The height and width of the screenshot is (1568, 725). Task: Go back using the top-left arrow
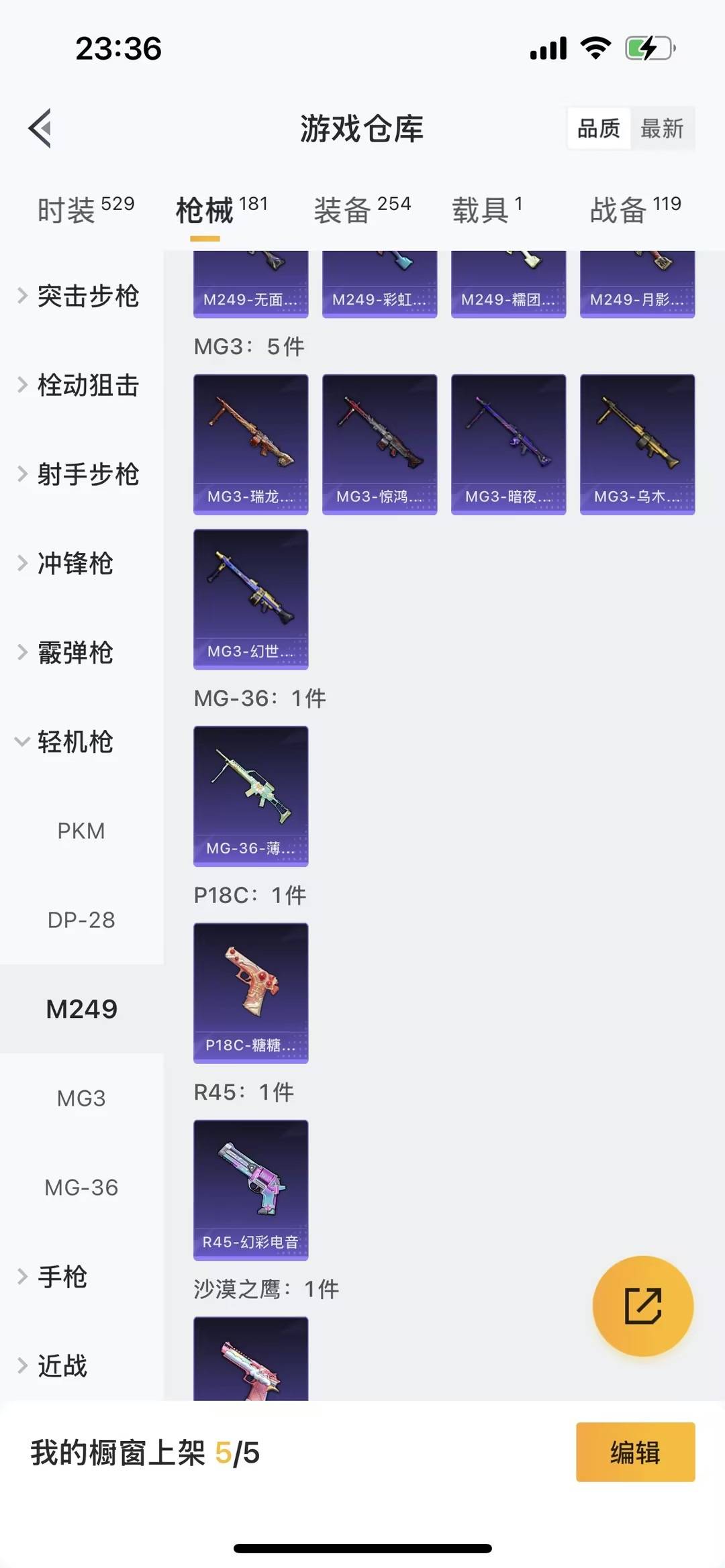pos(40,127)
